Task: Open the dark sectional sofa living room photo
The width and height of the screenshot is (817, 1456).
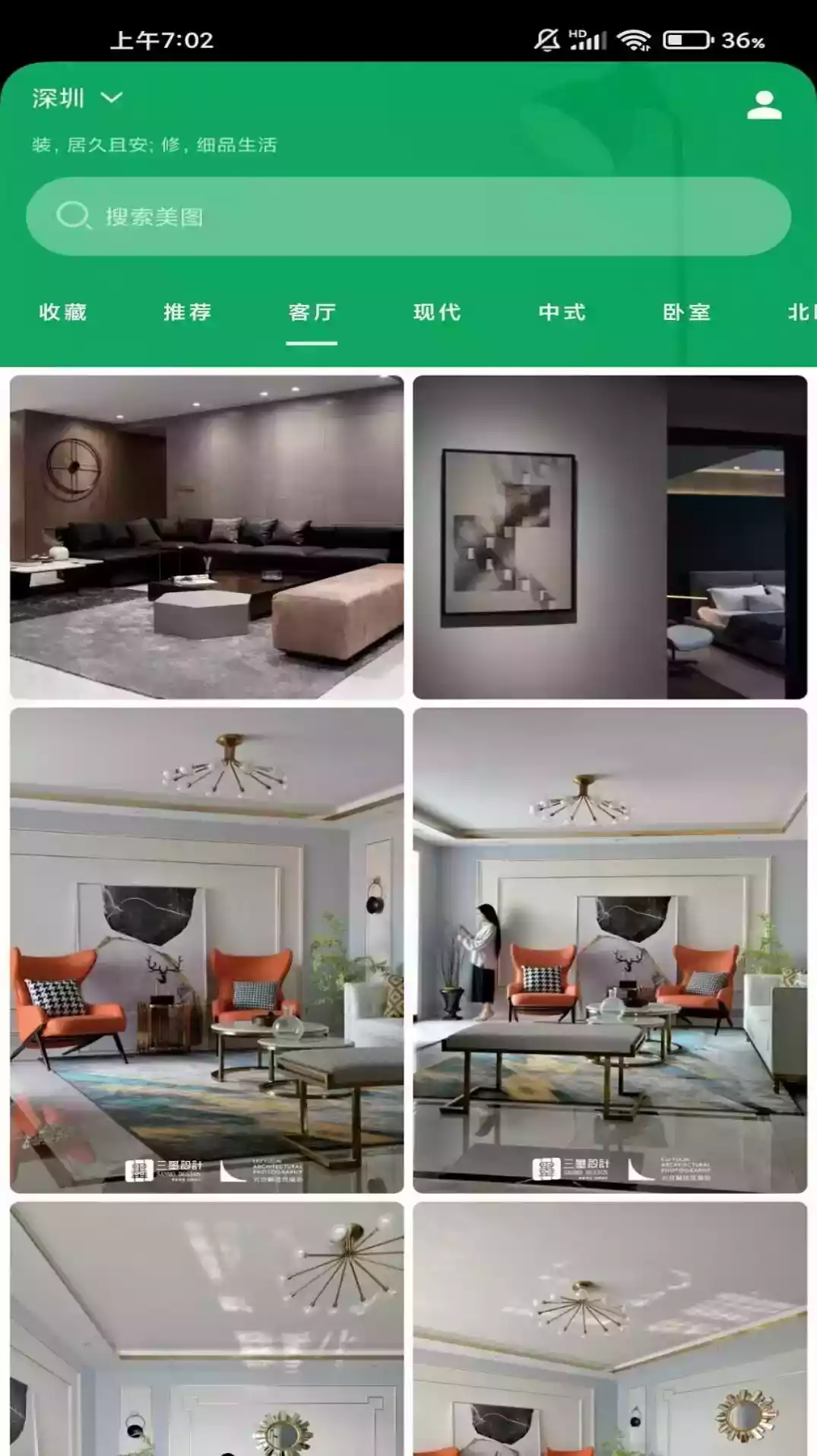Action: point(207,537)
